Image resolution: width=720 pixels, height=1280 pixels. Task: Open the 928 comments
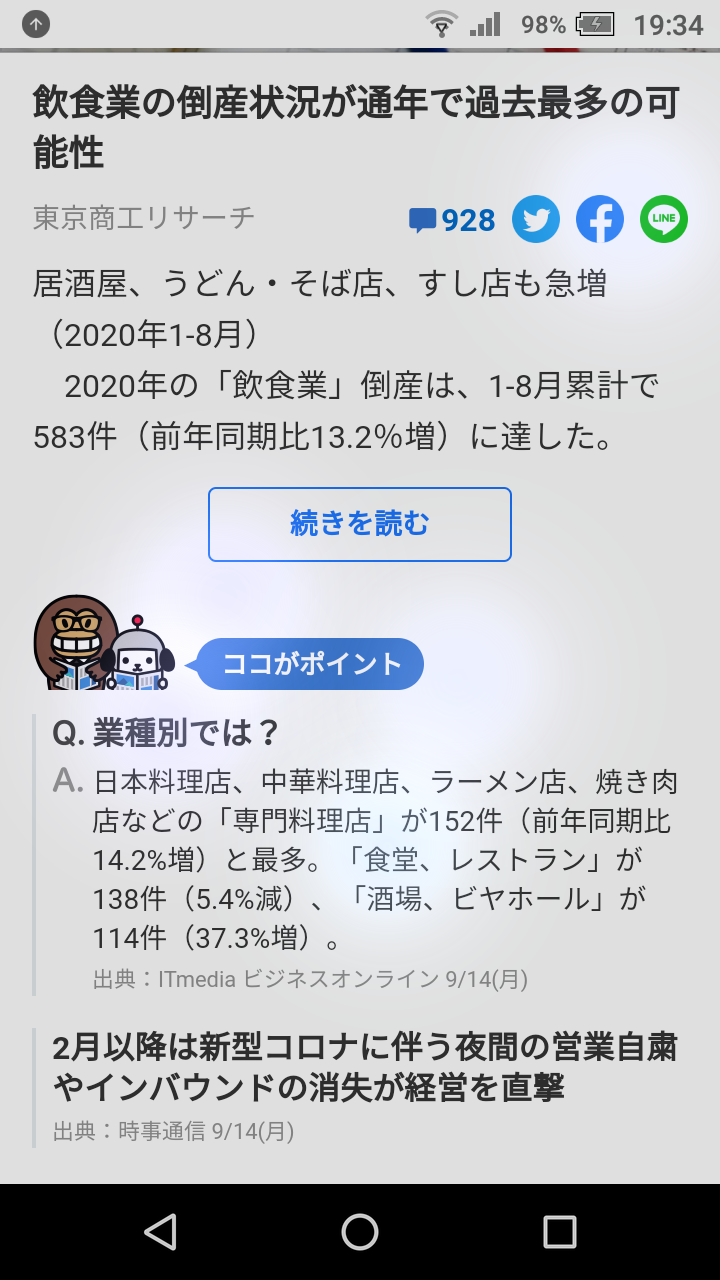452,220
